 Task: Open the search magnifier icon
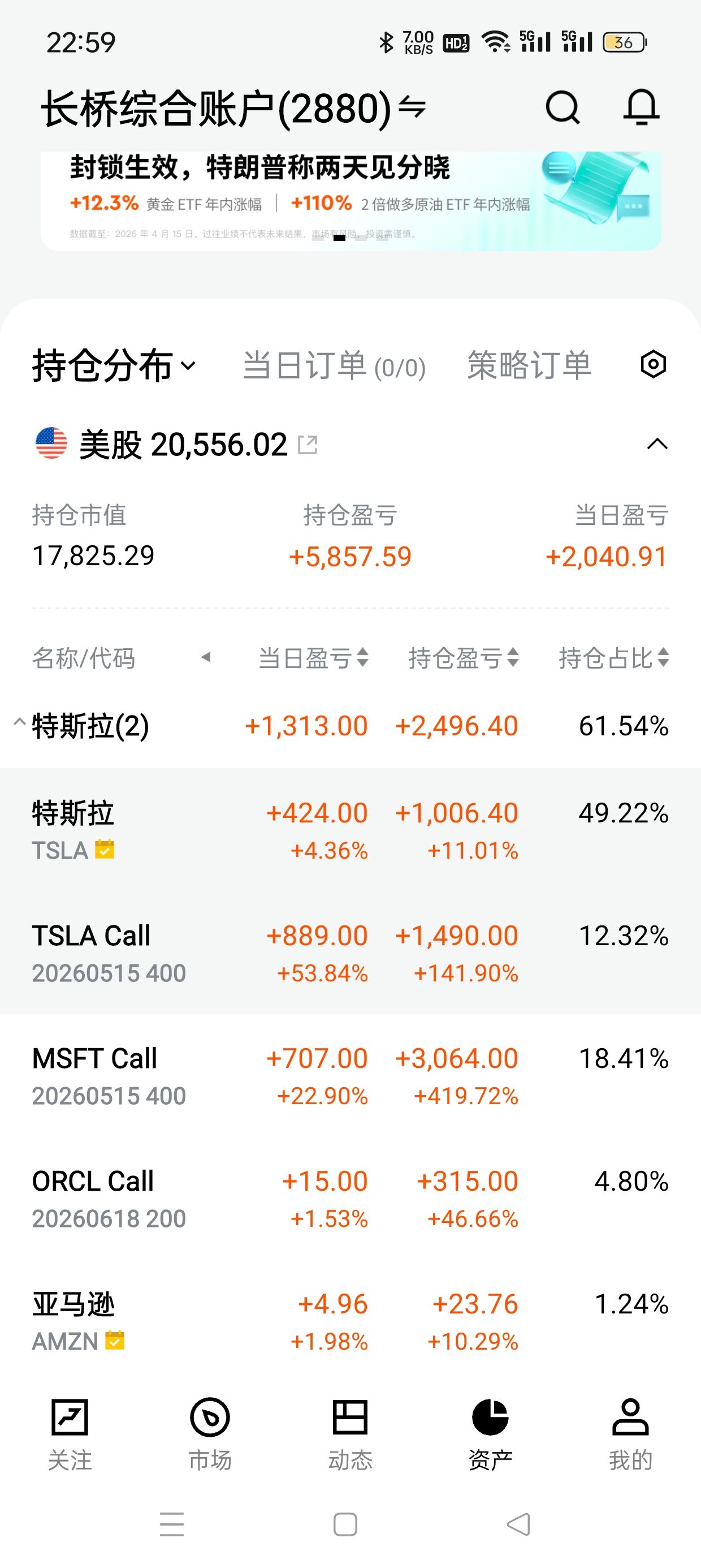[x=562, y=107]
